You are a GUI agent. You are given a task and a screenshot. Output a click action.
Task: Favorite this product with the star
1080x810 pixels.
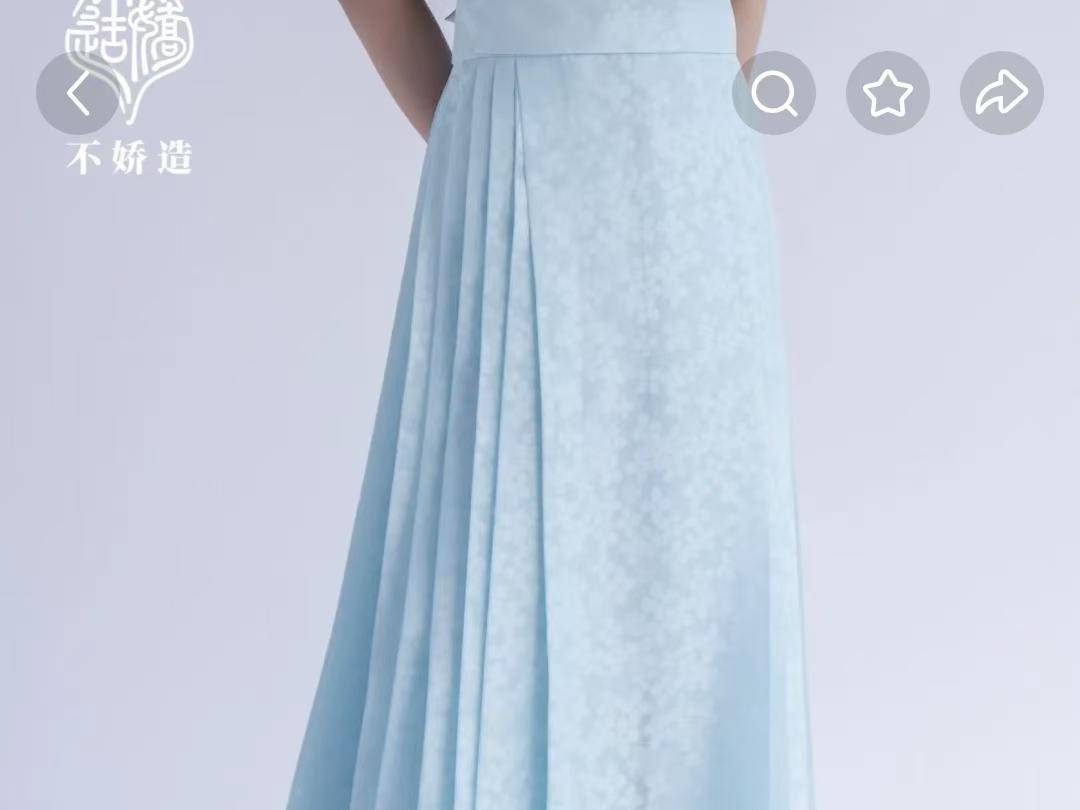(x=887, y=94)
